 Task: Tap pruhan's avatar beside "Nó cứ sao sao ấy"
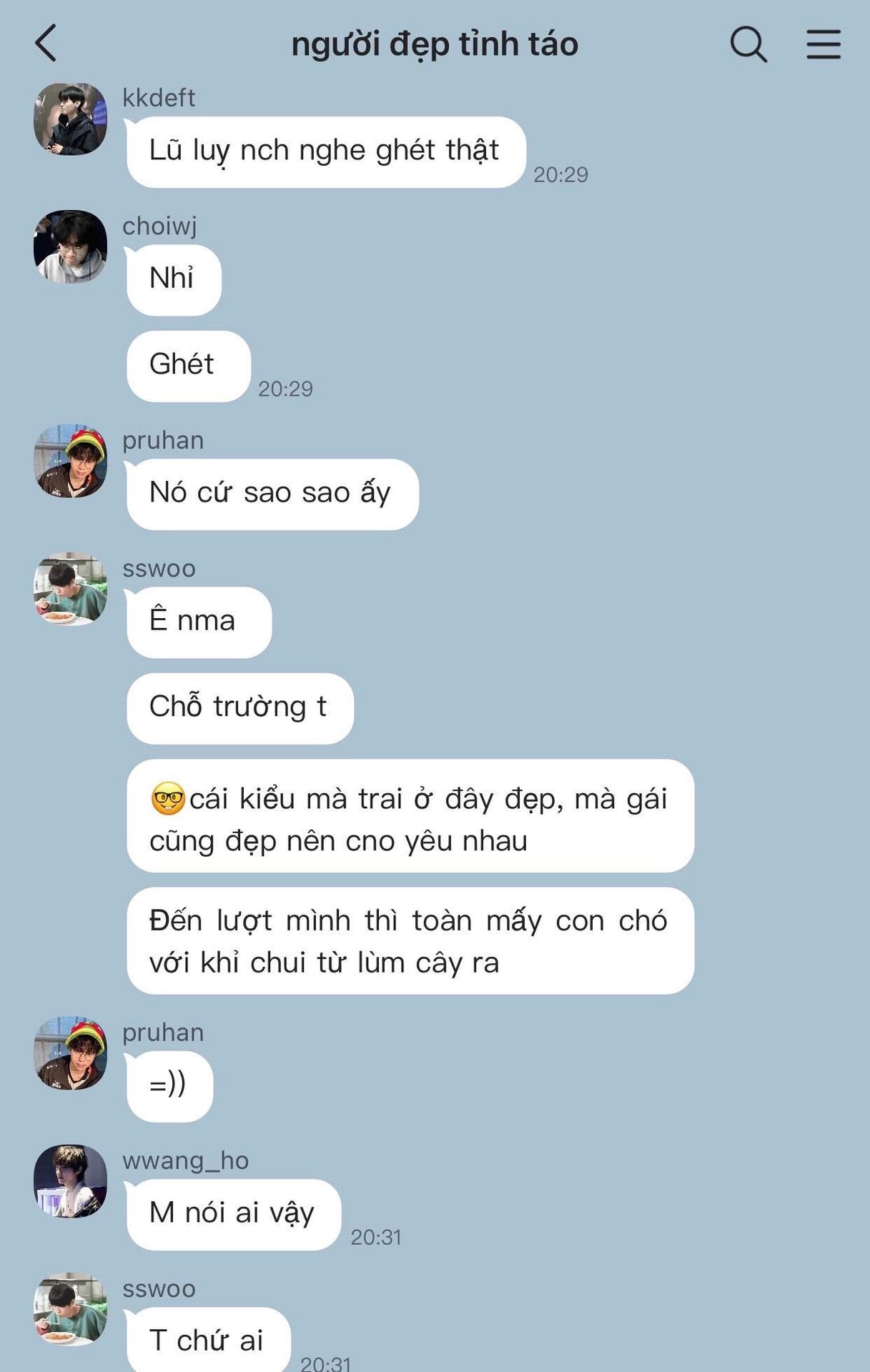pyautogui.click(x=70, y=461)
